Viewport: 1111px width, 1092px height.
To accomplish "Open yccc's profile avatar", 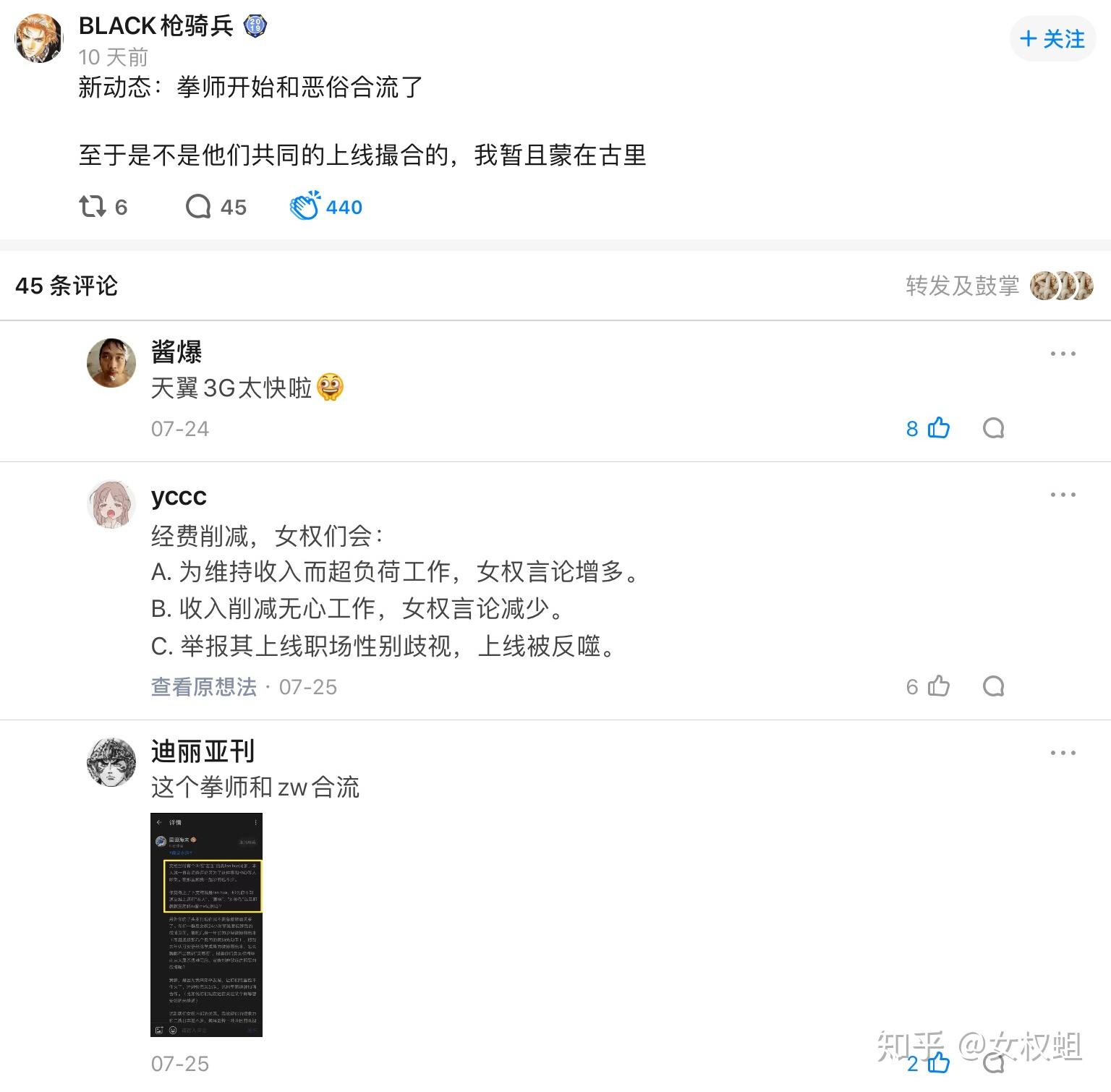I will [111, 504].
